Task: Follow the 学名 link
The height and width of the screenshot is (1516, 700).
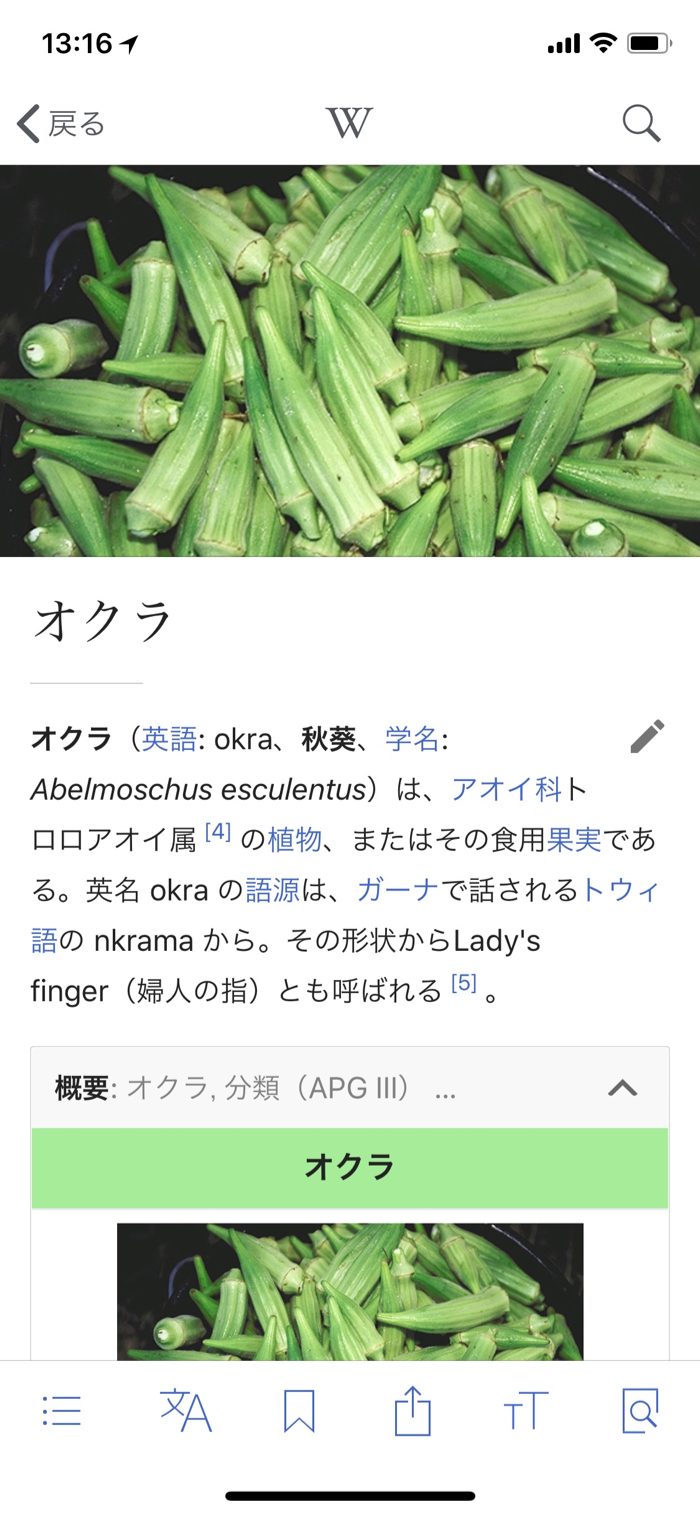Action: coord(412,739)
